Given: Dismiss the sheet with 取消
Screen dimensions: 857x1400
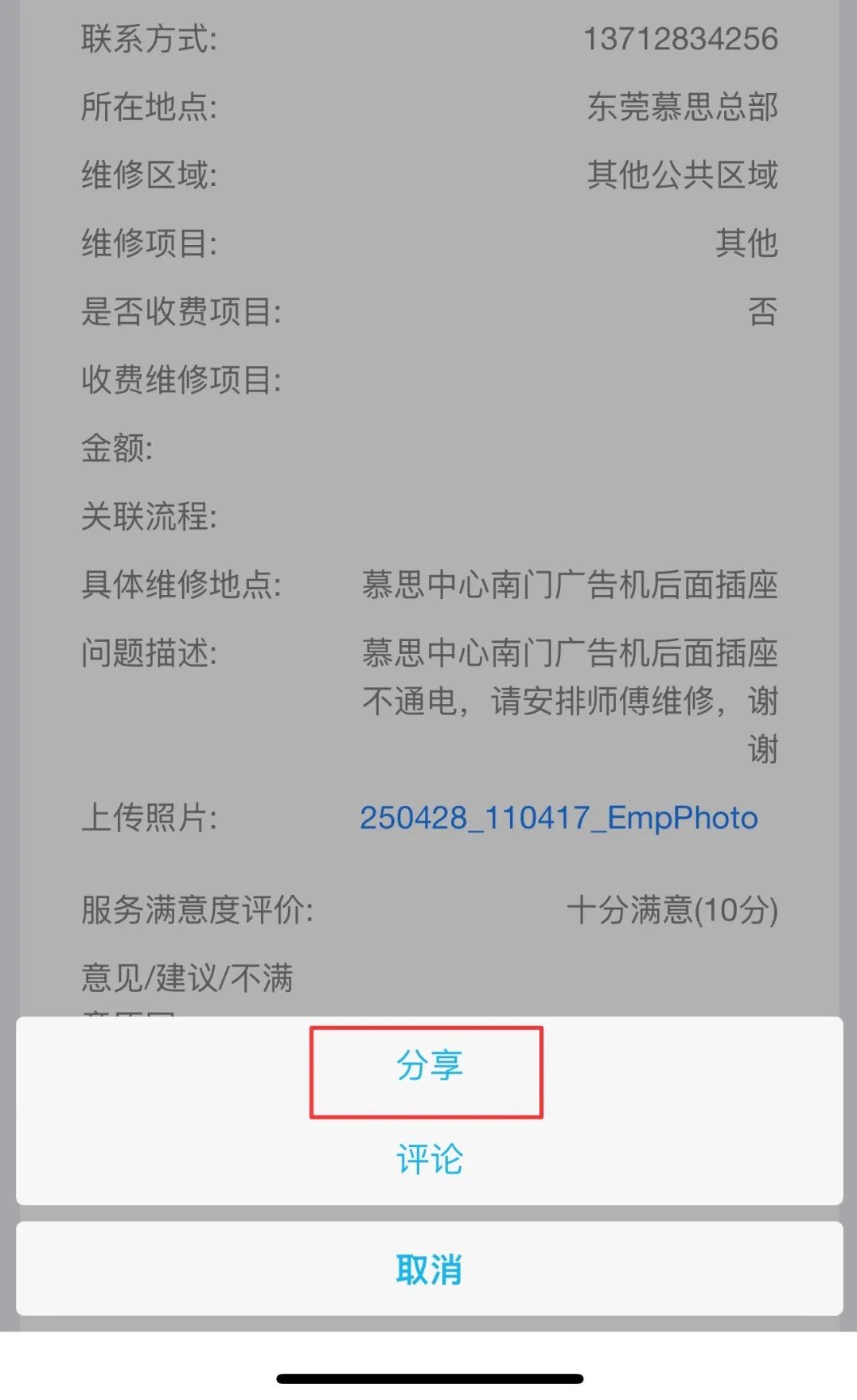Looking at the screenshot, I should point(429,1269).
